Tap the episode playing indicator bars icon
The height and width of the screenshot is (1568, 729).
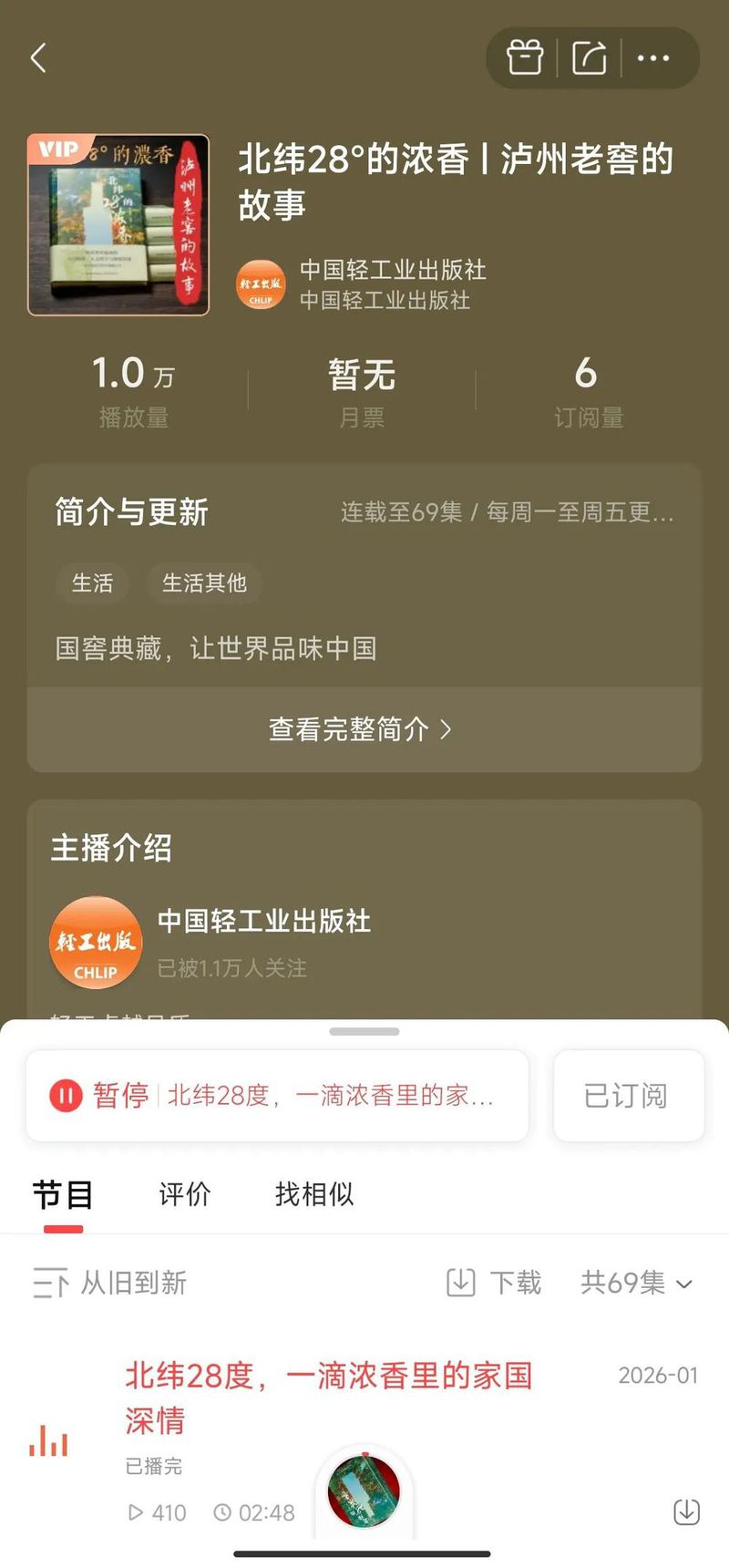click(49, 1443)
